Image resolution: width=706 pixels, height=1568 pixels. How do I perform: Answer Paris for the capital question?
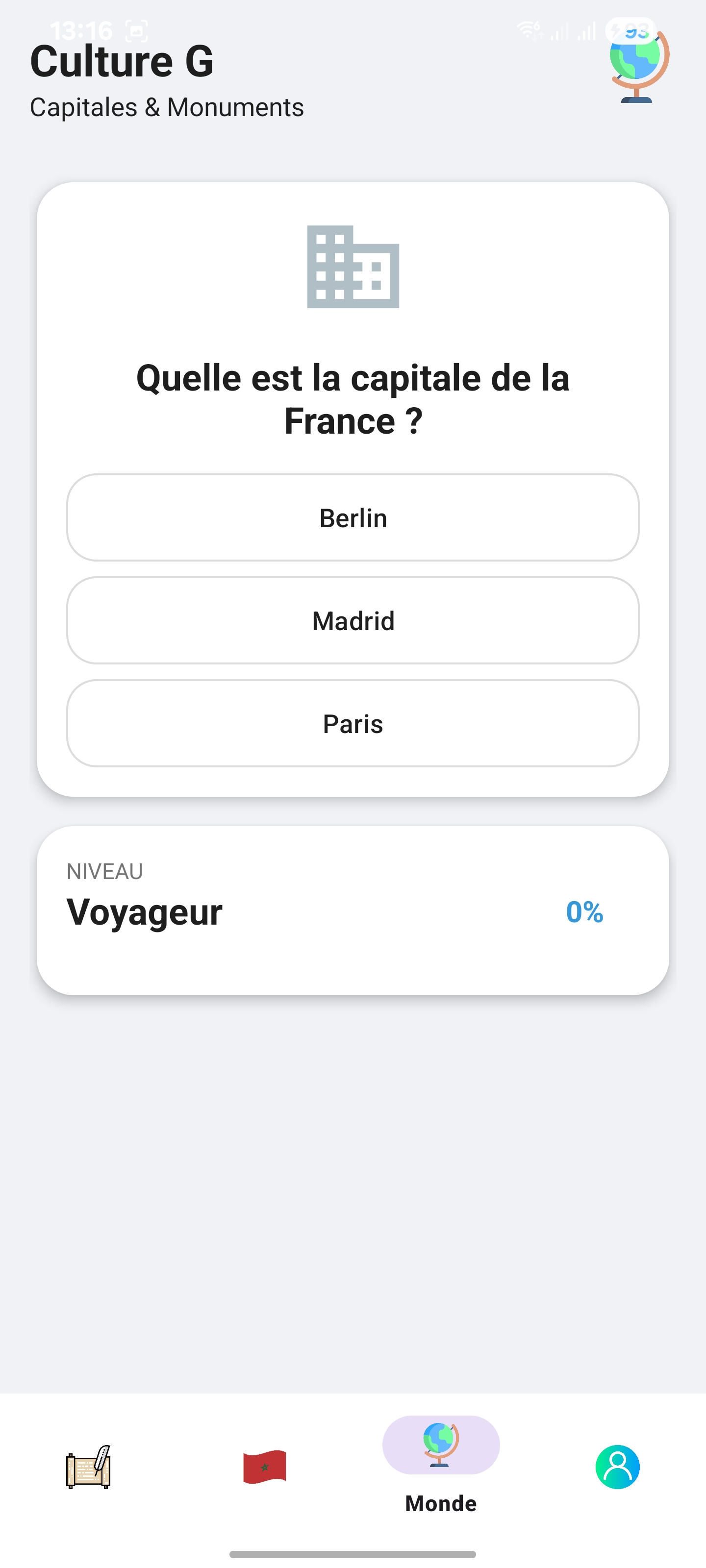pos(353,724)
